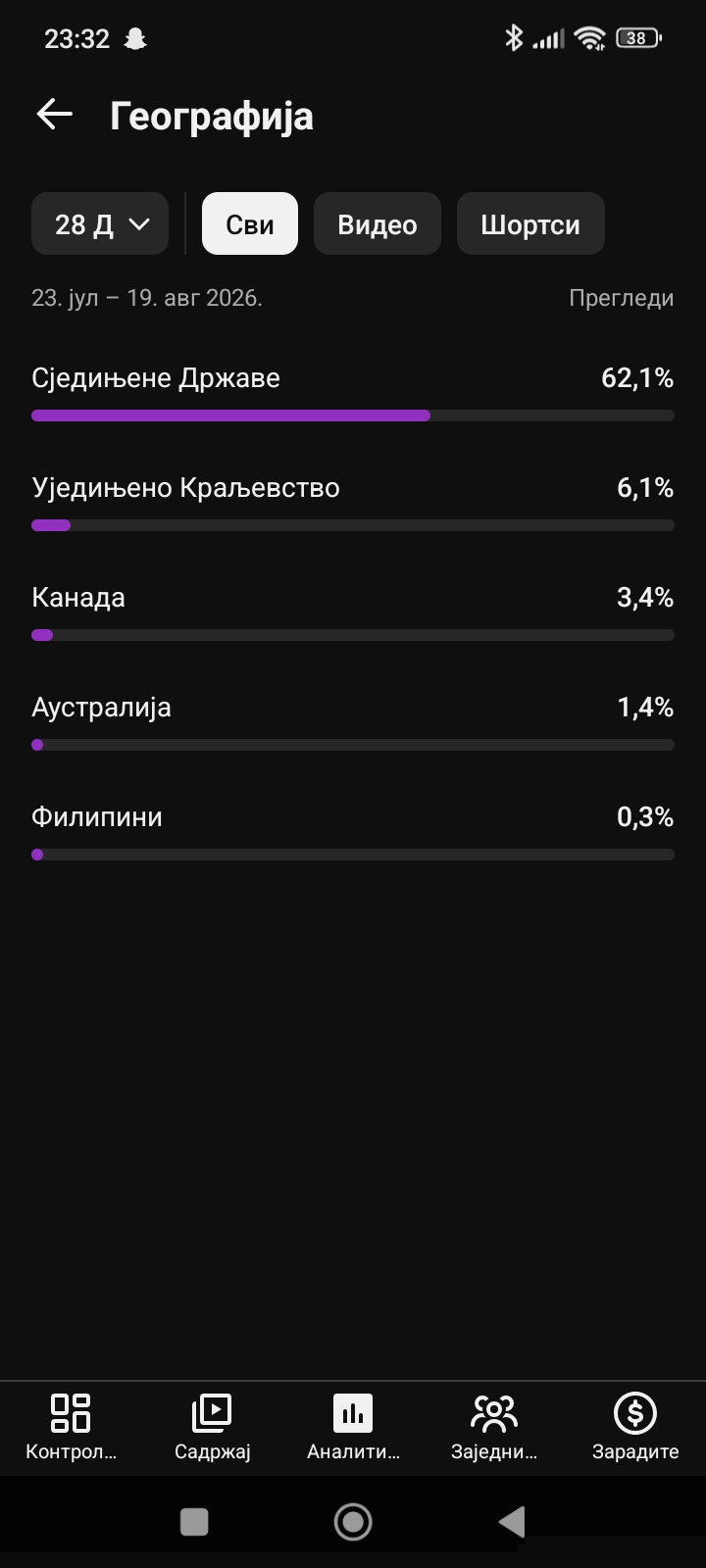The width and height of the screenshot is (706, 1568).
Task: Tap the system back triangle
Action: coord(512,1522)
